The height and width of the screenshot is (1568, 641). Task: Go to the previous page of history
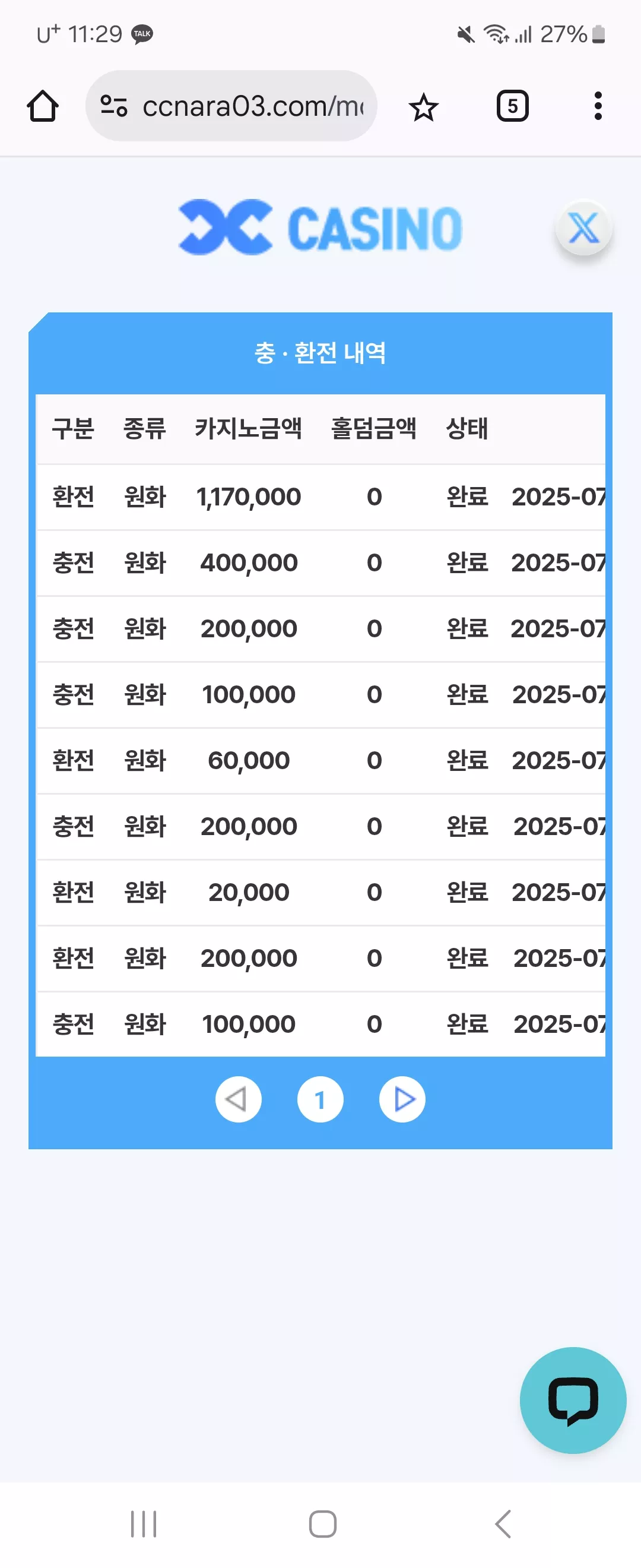239,1099
